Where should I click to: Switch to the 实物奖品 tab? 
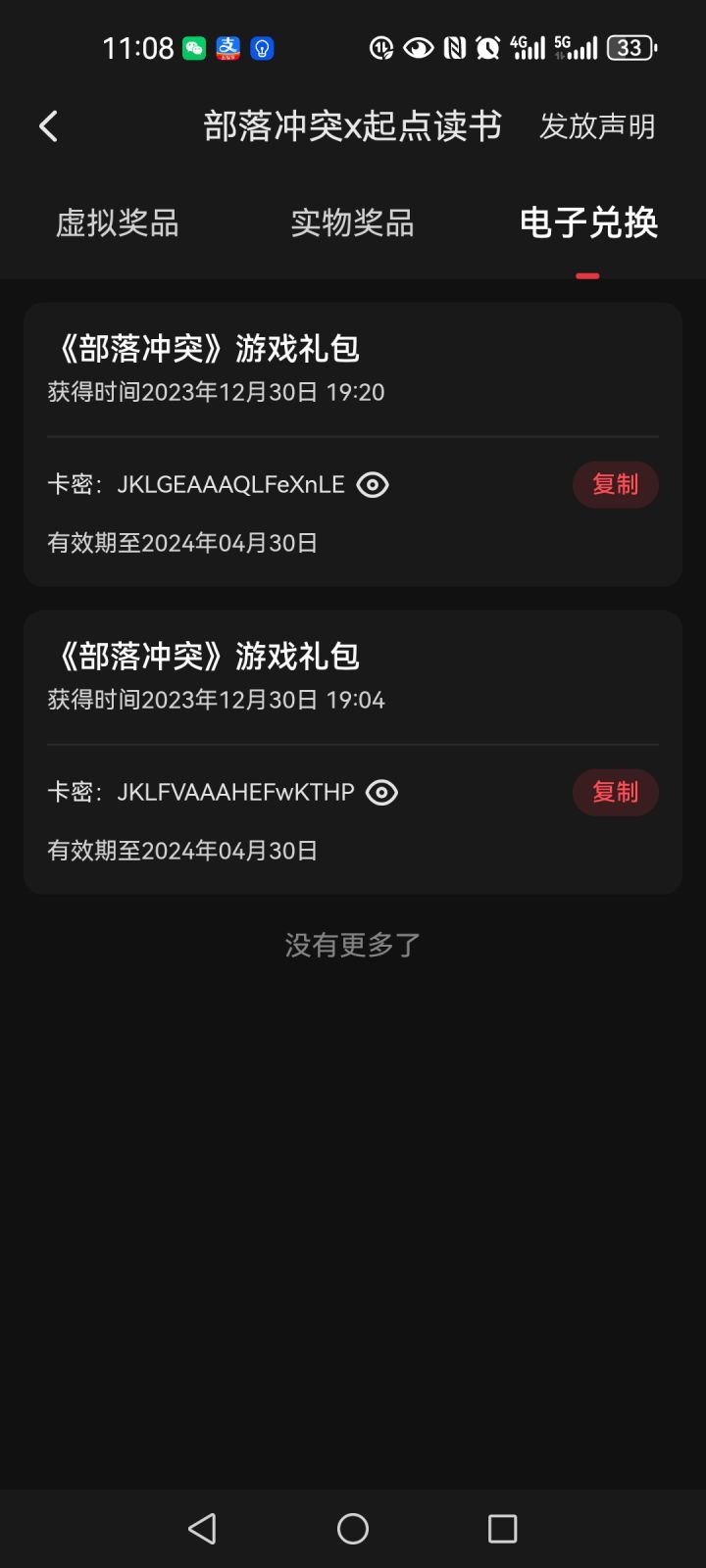click(x=353, y=223)
